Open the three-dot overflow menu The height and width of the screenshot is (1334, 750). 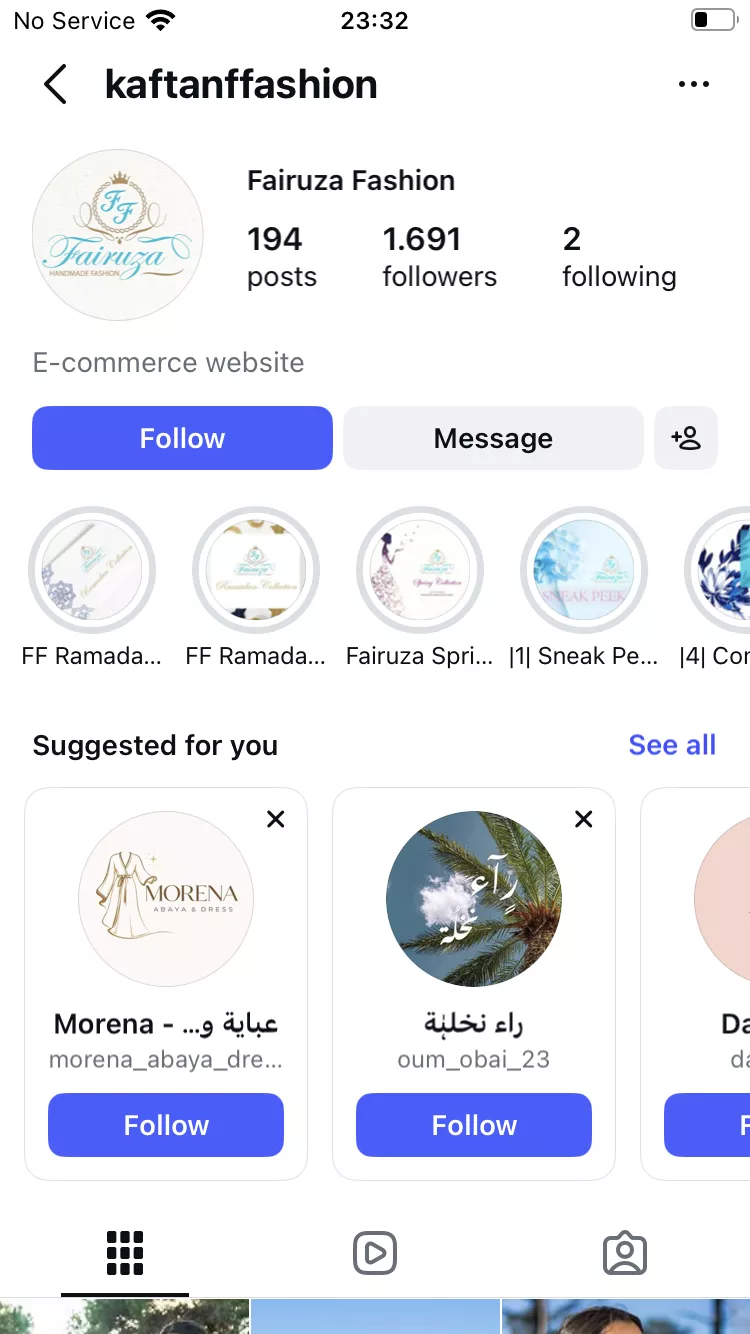693,85
